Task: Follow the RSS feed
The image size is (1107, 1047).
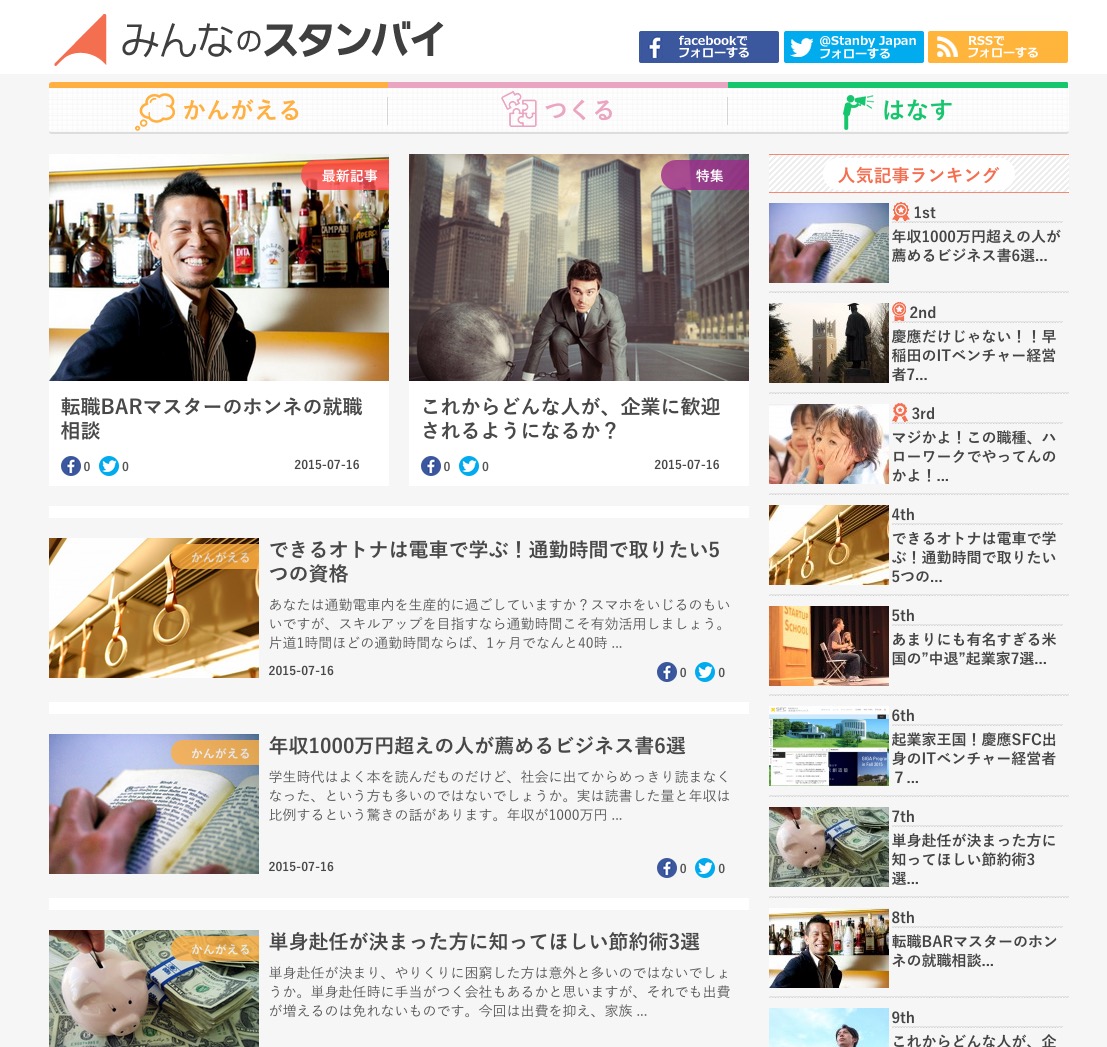Action: coord(997,47)
